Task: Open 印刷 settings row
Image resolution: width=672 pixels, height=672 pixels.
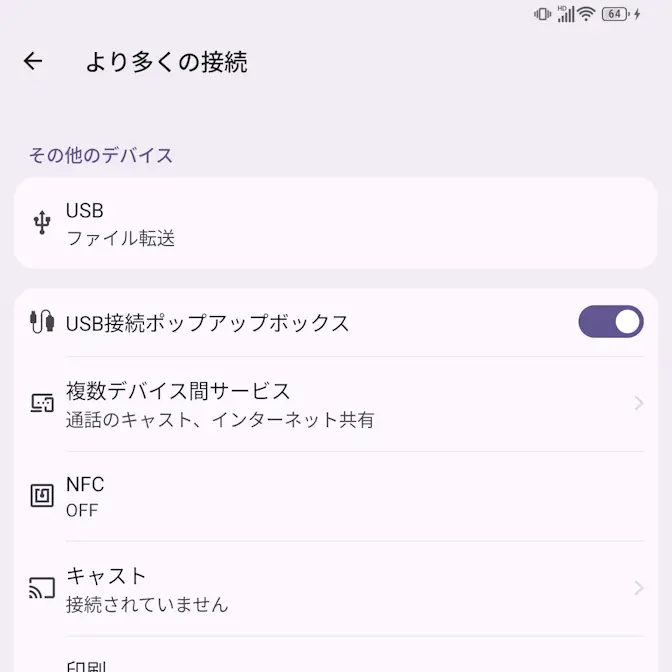Action: 335,662
